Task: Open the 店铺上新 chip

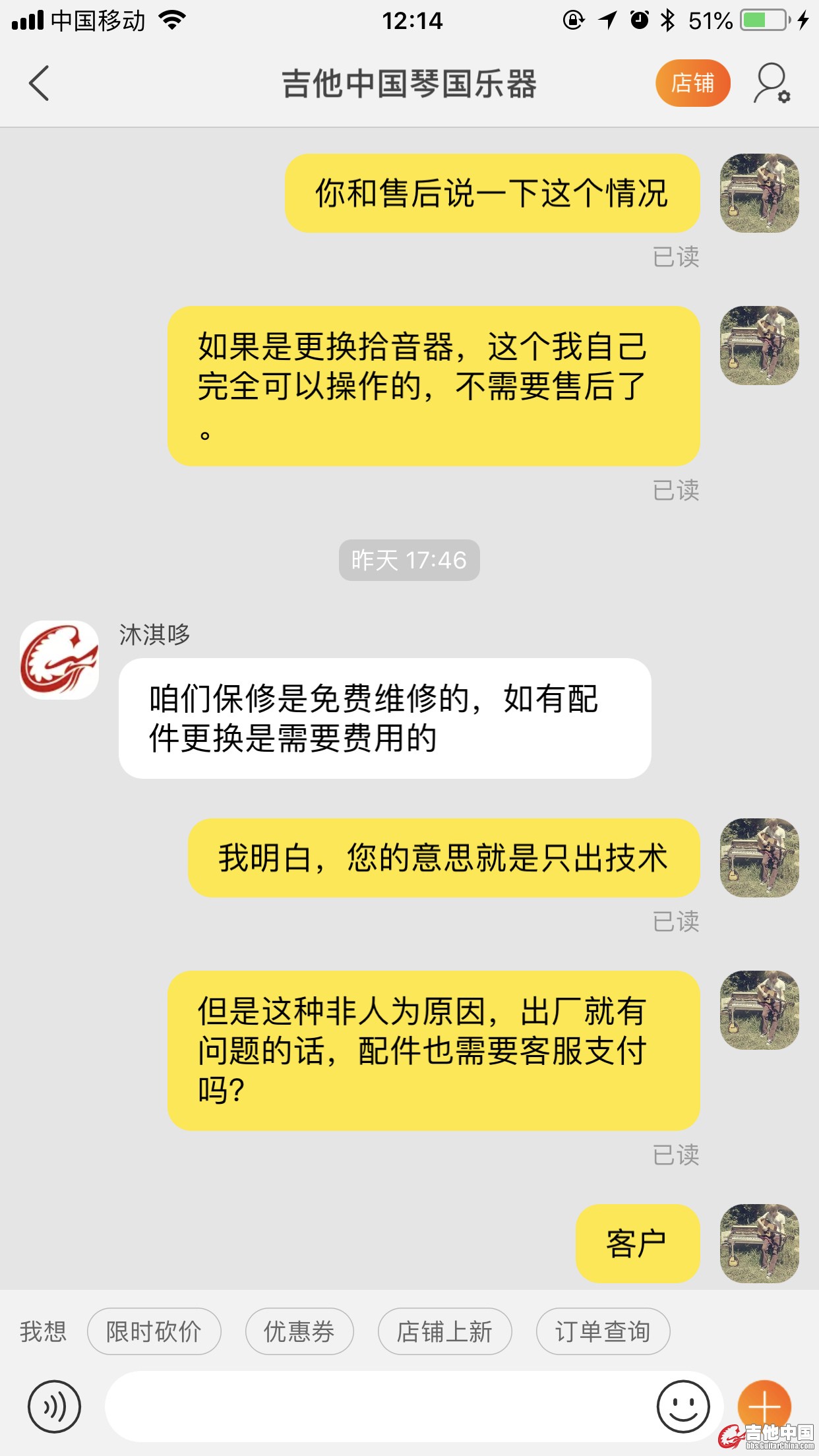Action: click(x=444, y=1331)
